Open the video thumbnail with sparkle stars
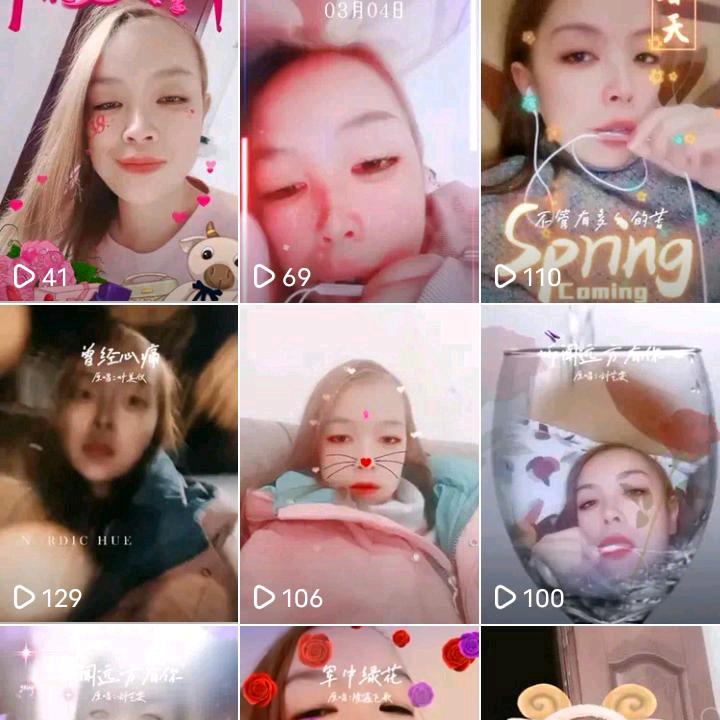 tap(119, 674)
